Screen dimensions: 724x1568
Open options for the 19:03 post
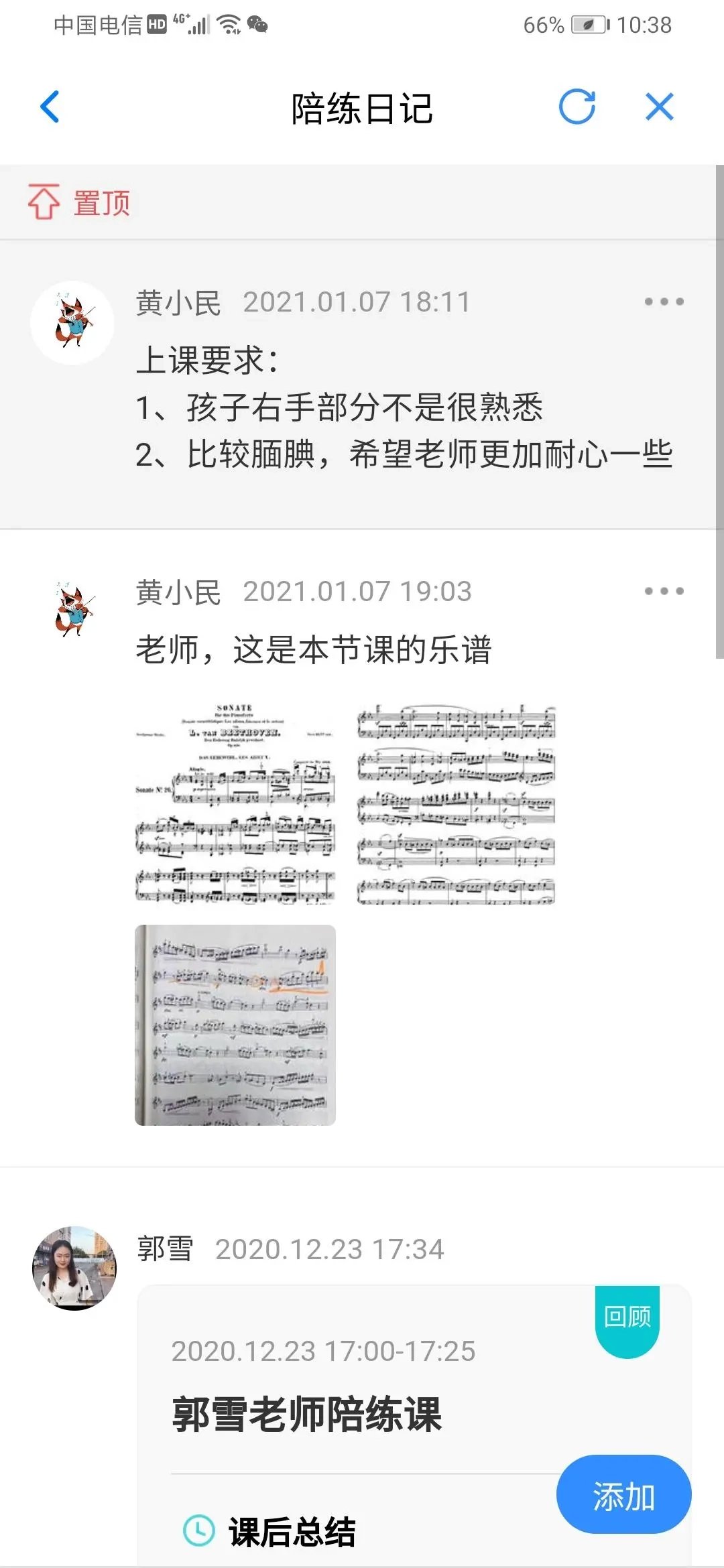[664, 591]
